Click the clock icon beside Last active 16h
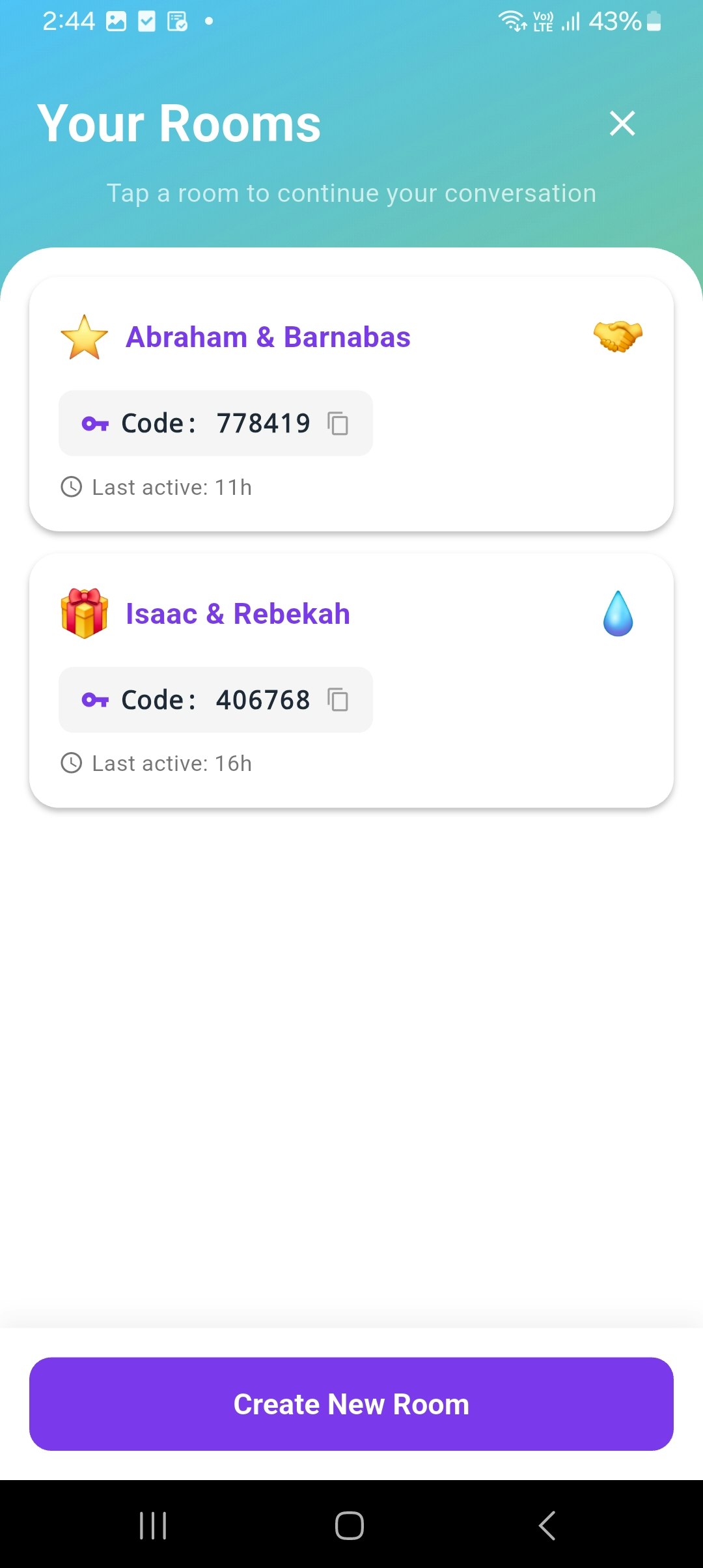This screenshot has width=703, height=1568. pyautogui.click(x=72, y=763)
